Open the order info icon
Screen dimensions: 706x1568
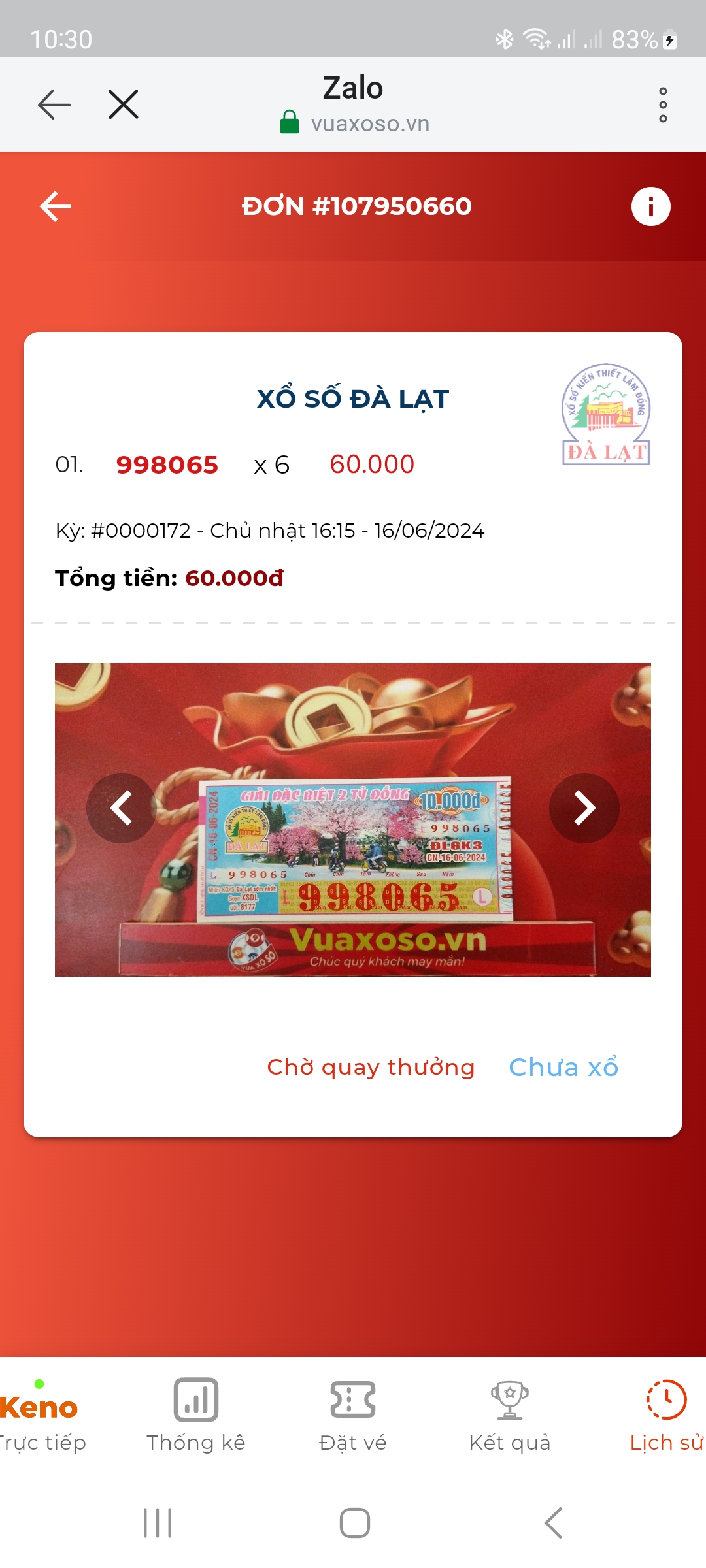[x=650, y=206]
